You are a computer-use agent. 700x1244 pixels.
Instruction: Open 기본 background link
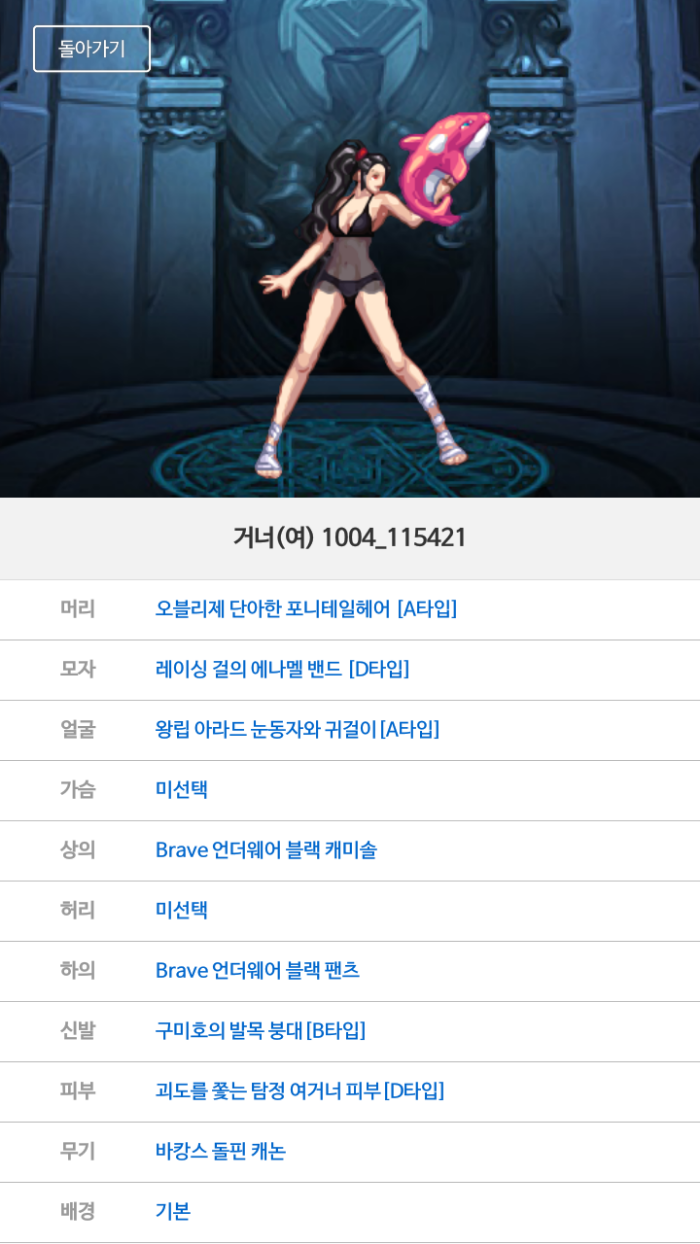click(172, 1211)
